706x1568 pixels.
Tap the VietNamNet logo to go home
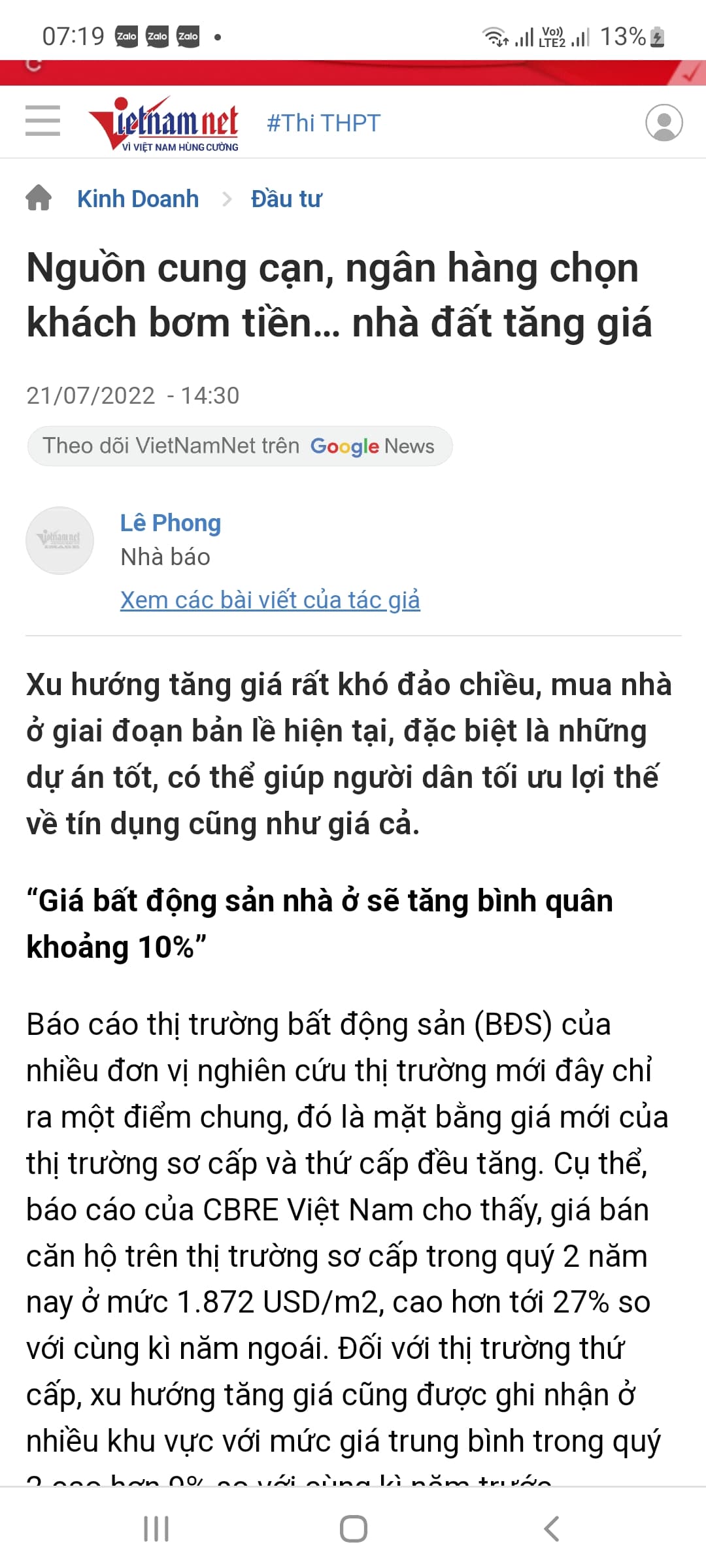click(x=164, y=124)
